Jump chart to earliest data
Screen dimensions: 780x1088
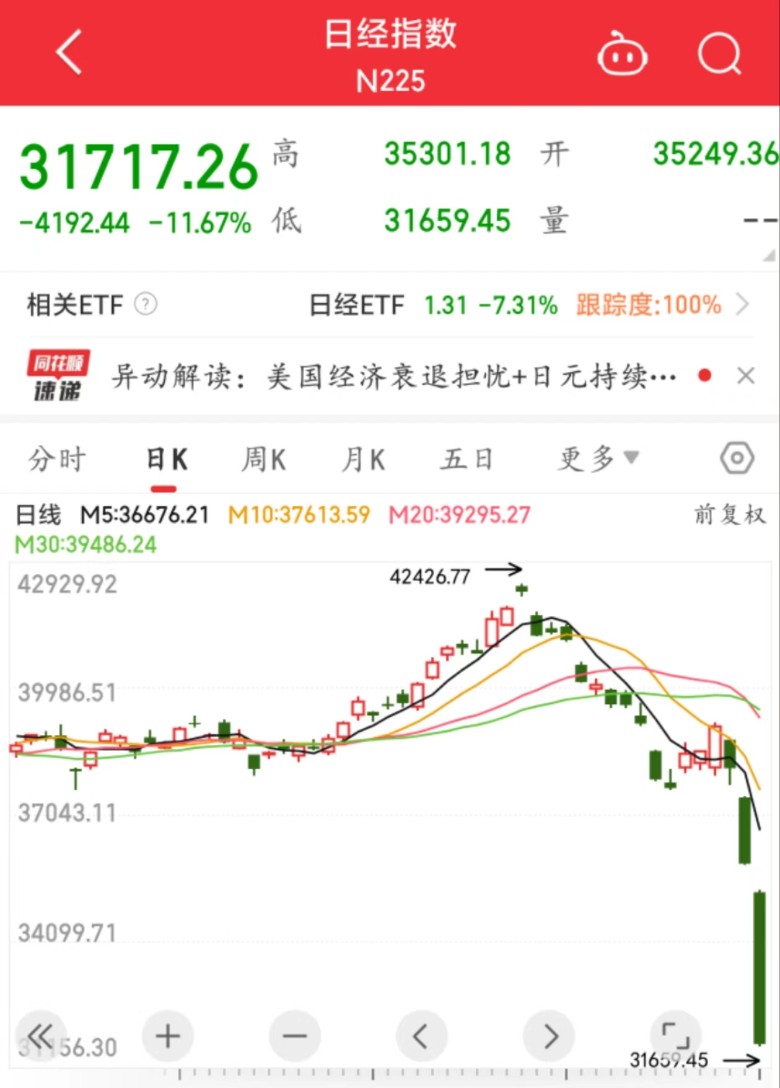(x=41, y=1035)
